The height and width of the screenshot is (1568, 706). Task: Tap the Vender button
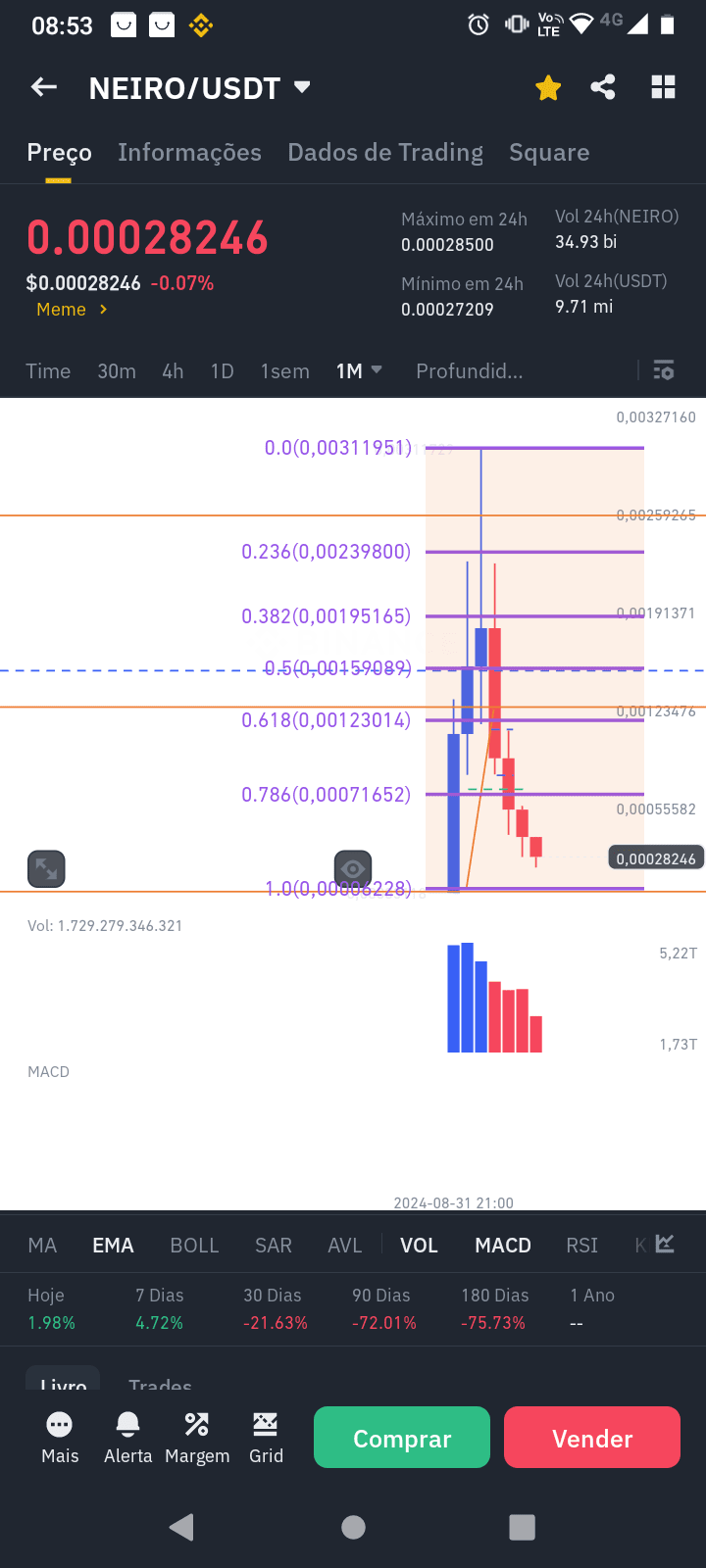pyautogui.click(x=592, y=1438)
